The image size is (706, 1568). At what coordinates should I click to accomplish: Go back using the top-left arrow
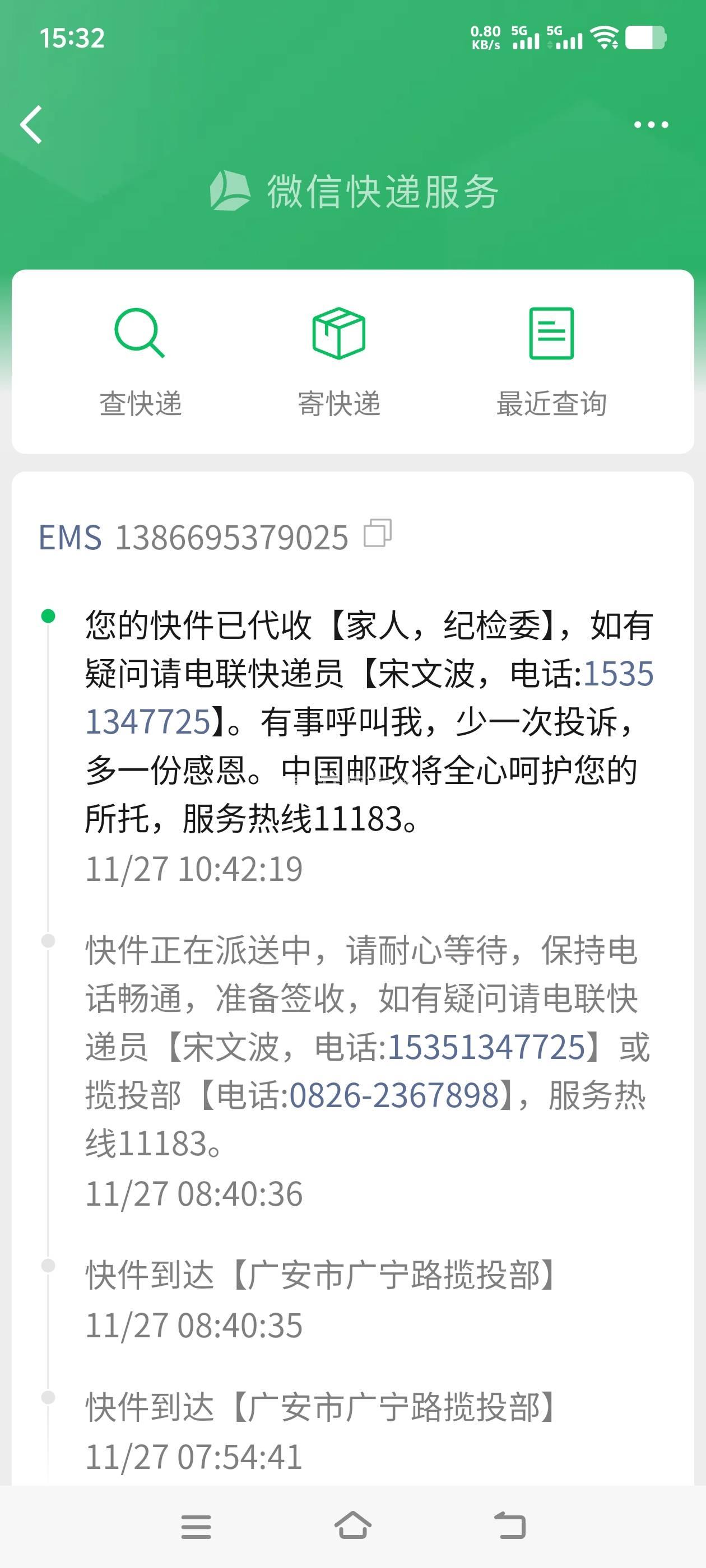(x=32, y=125)
